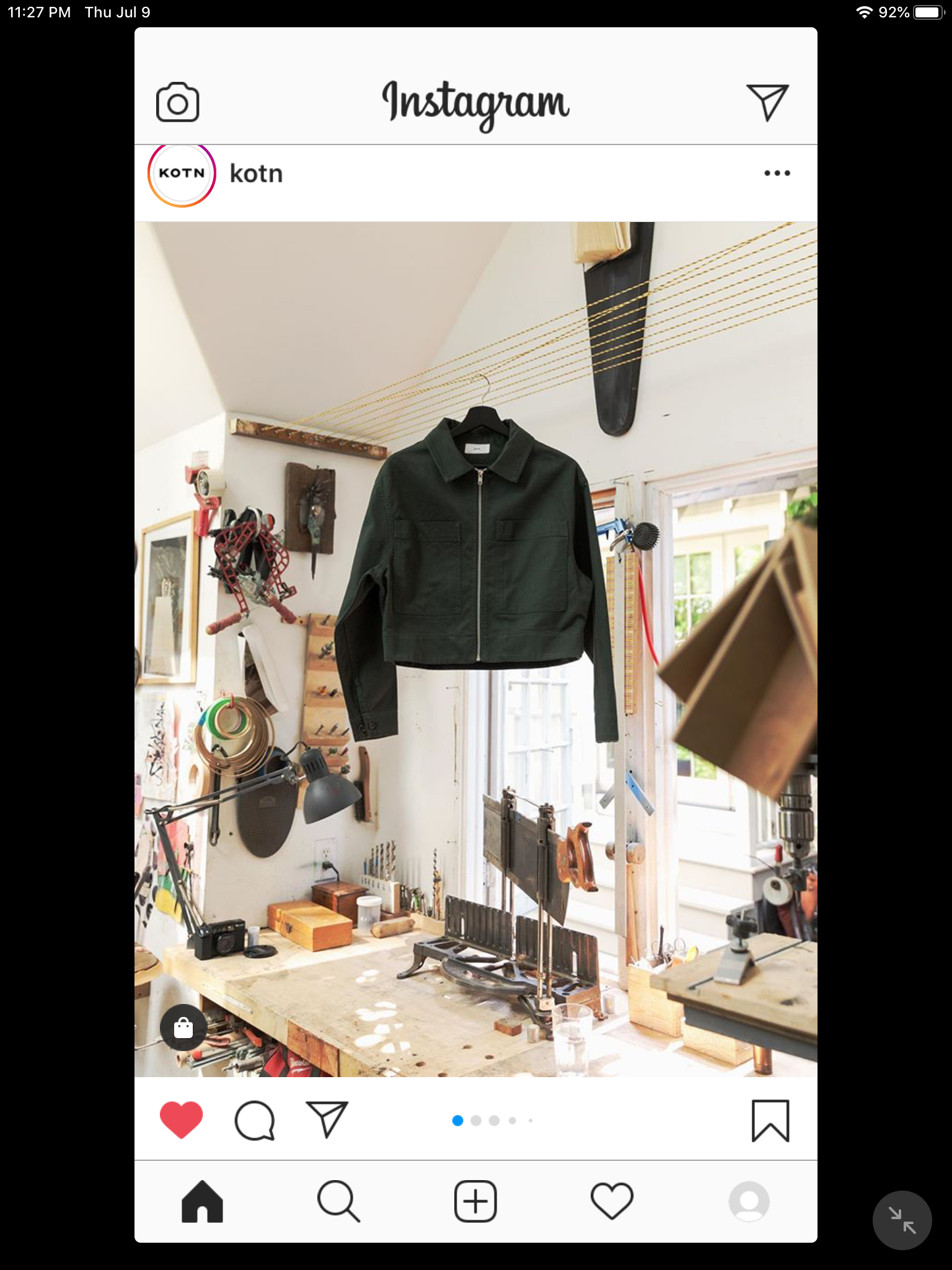Comment on the kotn post
Screen dimensions: 952x1270
(254, 1120)
